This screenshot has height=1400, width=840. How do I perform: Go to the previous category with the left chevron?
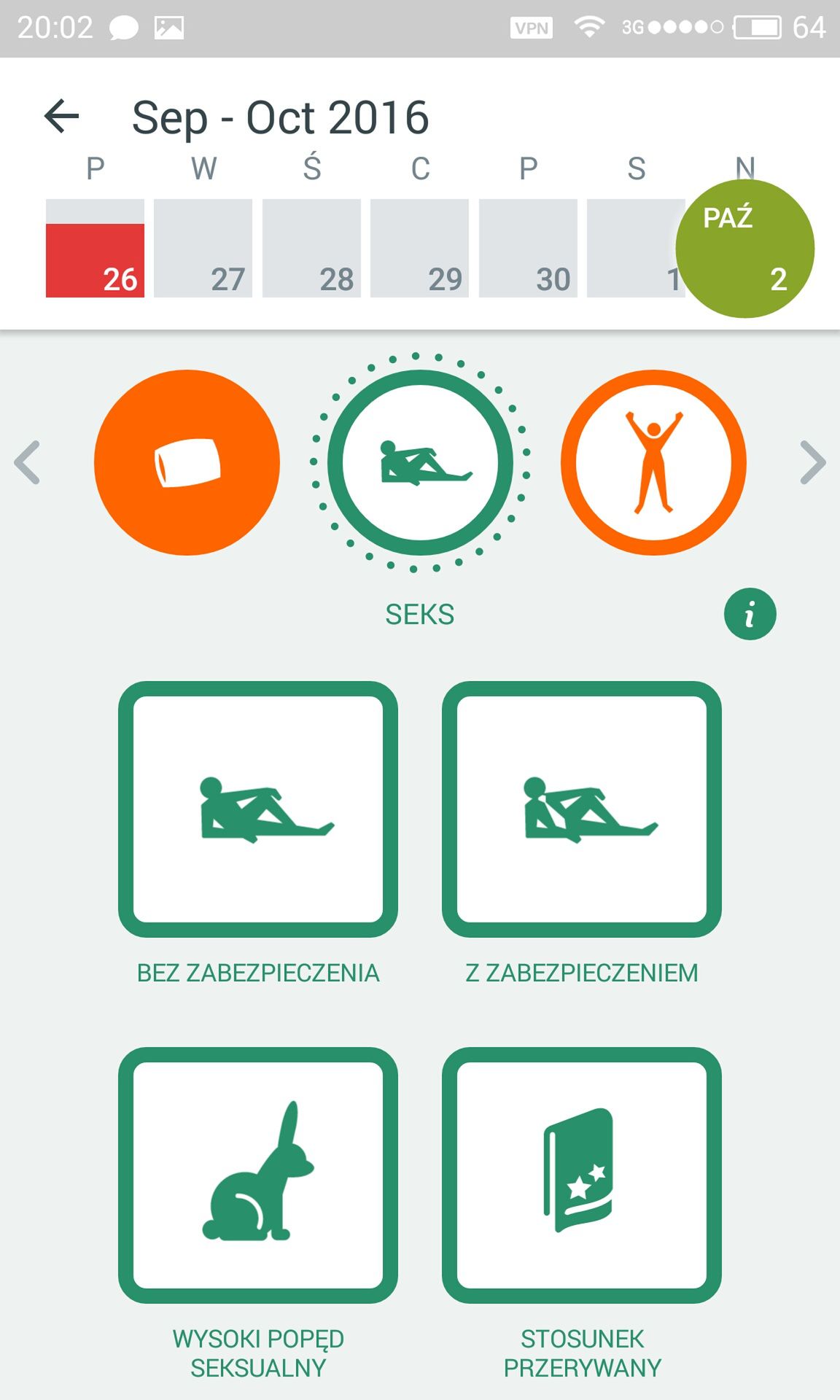[27, 462]
